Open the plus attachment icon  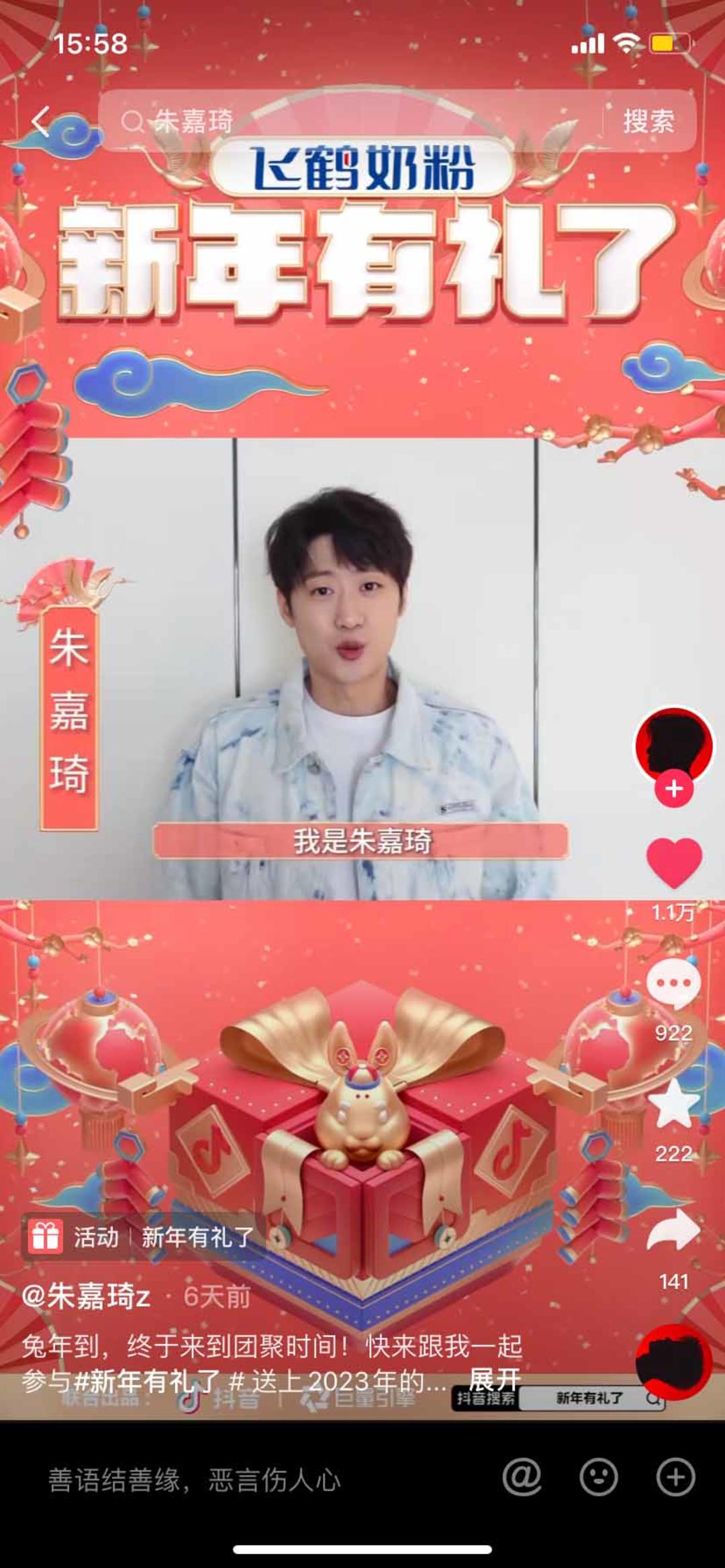pyautogui.click(x=675, y=1478)
